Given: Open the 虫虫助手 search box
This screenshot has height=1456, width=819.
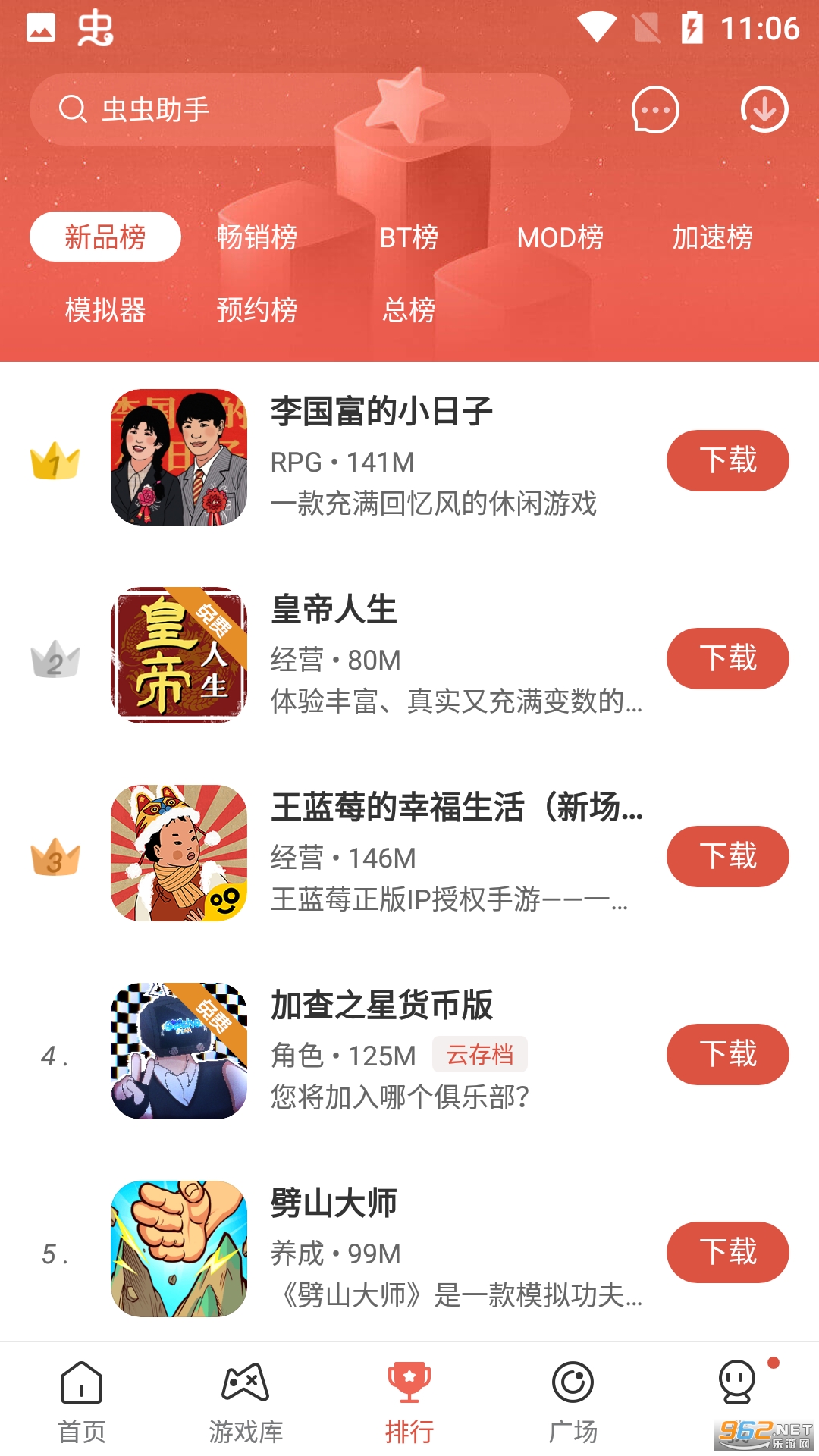Looking at the screenshot, I should [x=300, y=109].
